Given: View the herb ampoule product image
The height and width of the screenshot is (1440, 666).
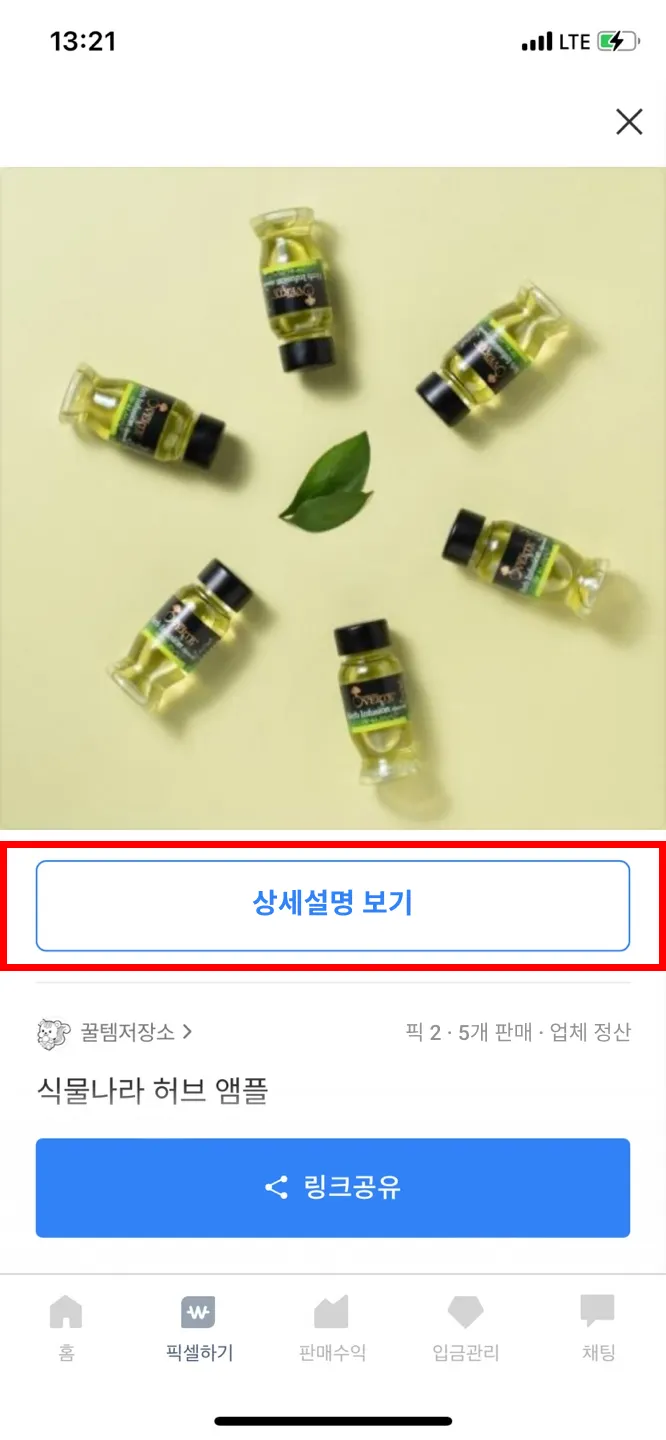Looking at the screenshot, I should coord(333,498).
